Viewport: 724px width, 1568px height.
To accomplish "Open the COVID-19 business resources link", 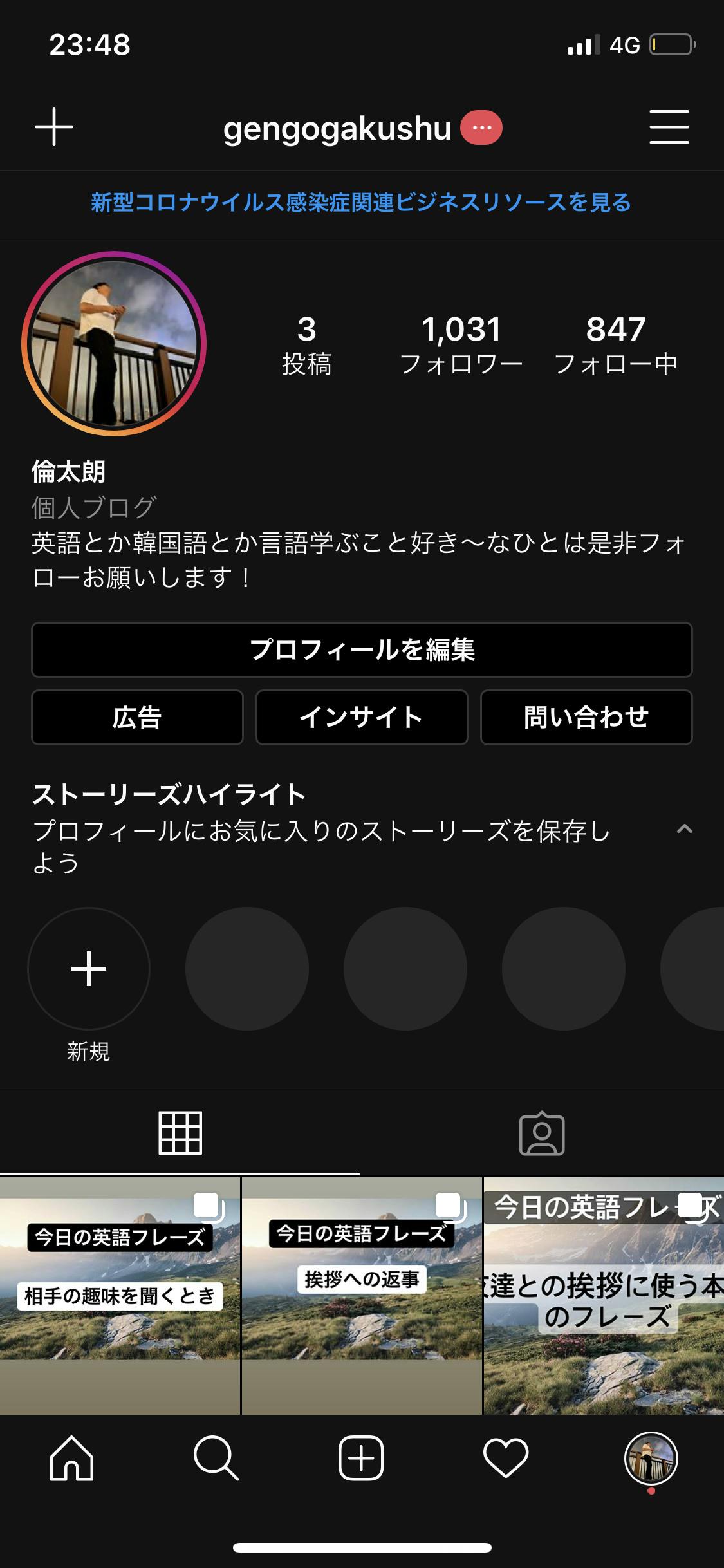I will [361, 203].
